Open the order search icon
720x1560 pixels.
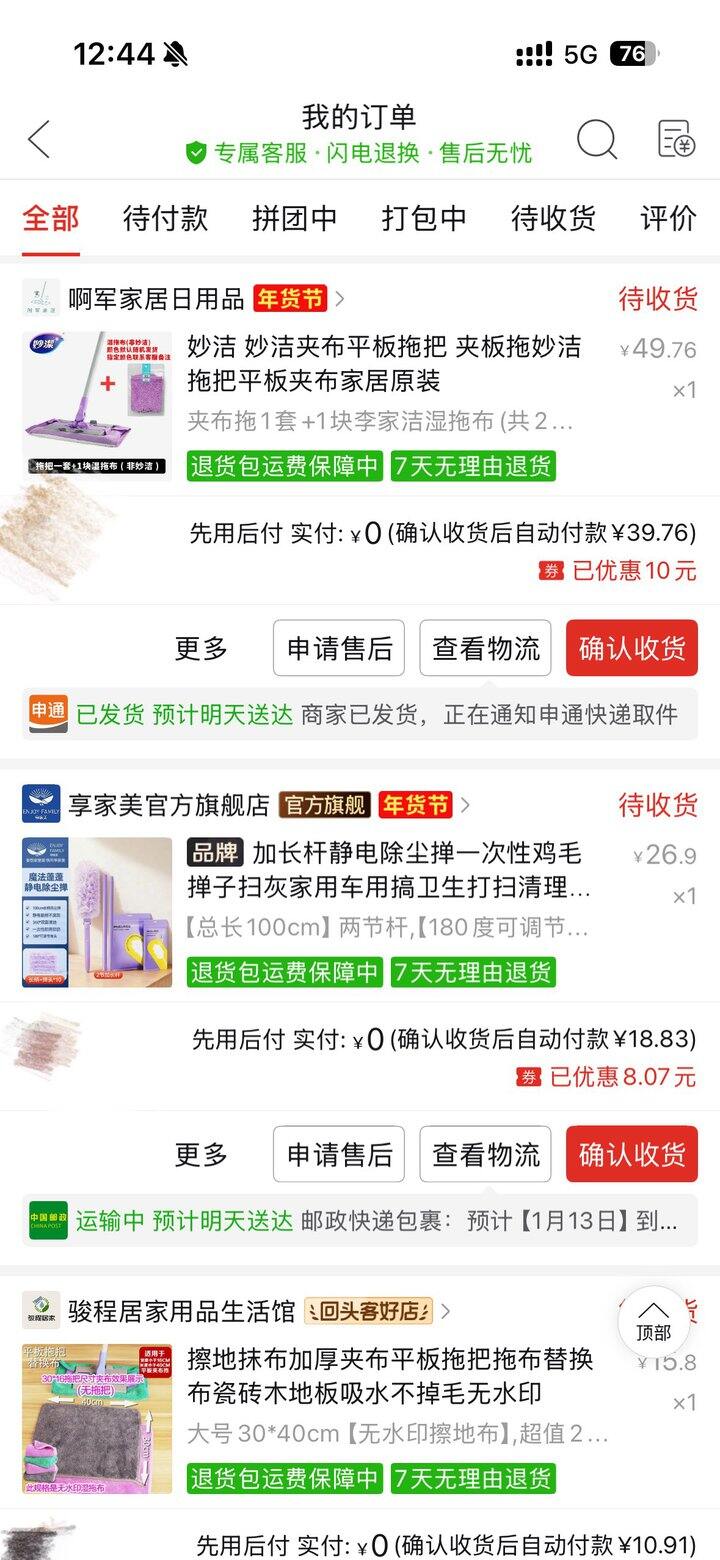pyautogui.click(x=597, y=139)
